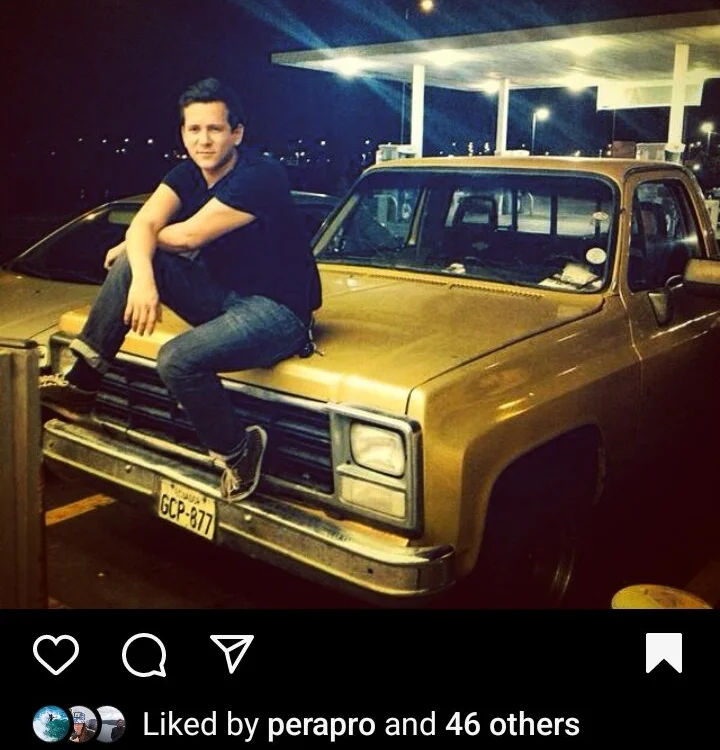Open the comments on this post
This screenshot has height=750, width=720.
pyautogui.click(x=144, y=655)
